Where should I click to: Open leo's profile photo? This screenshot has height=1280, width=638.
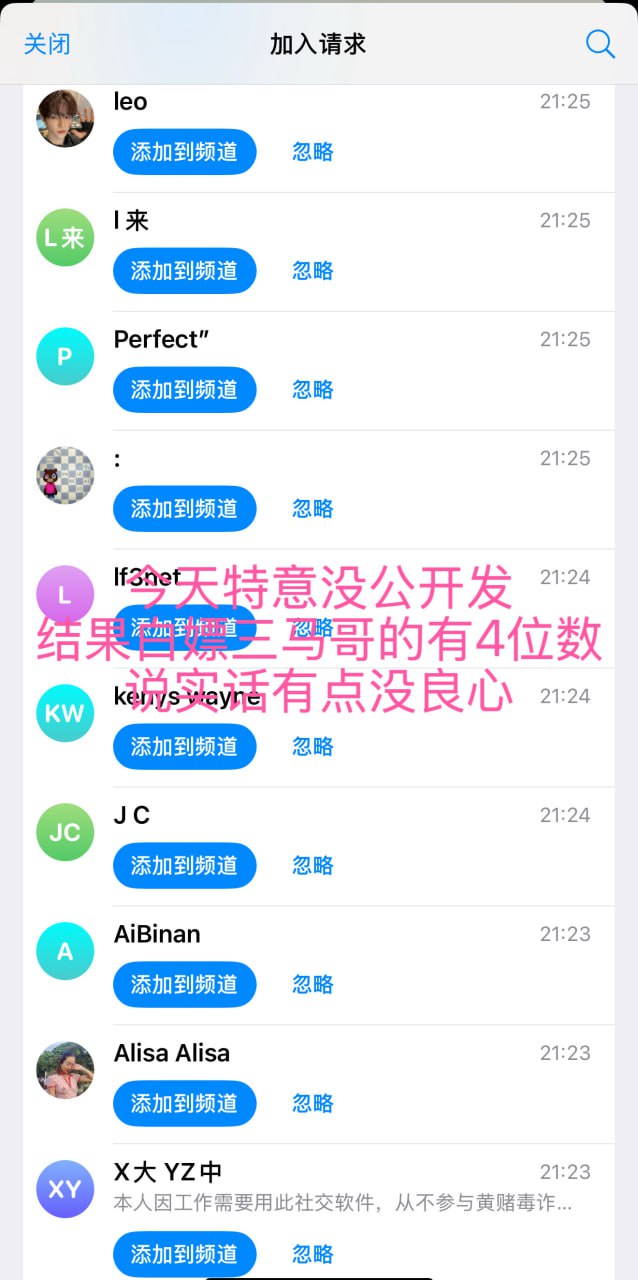coord(65,118)
